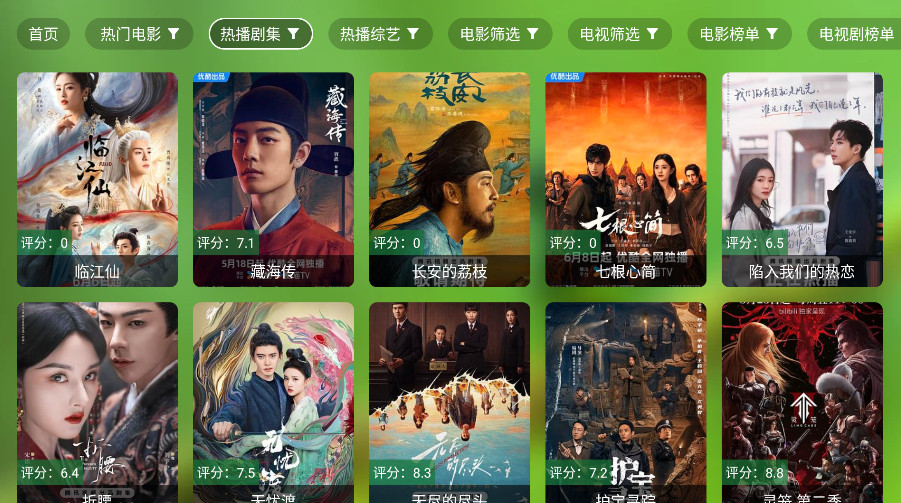Open the 电视筛选 filter tab
Viewport: 901px width, 503px height.
[x=620, y=34]
